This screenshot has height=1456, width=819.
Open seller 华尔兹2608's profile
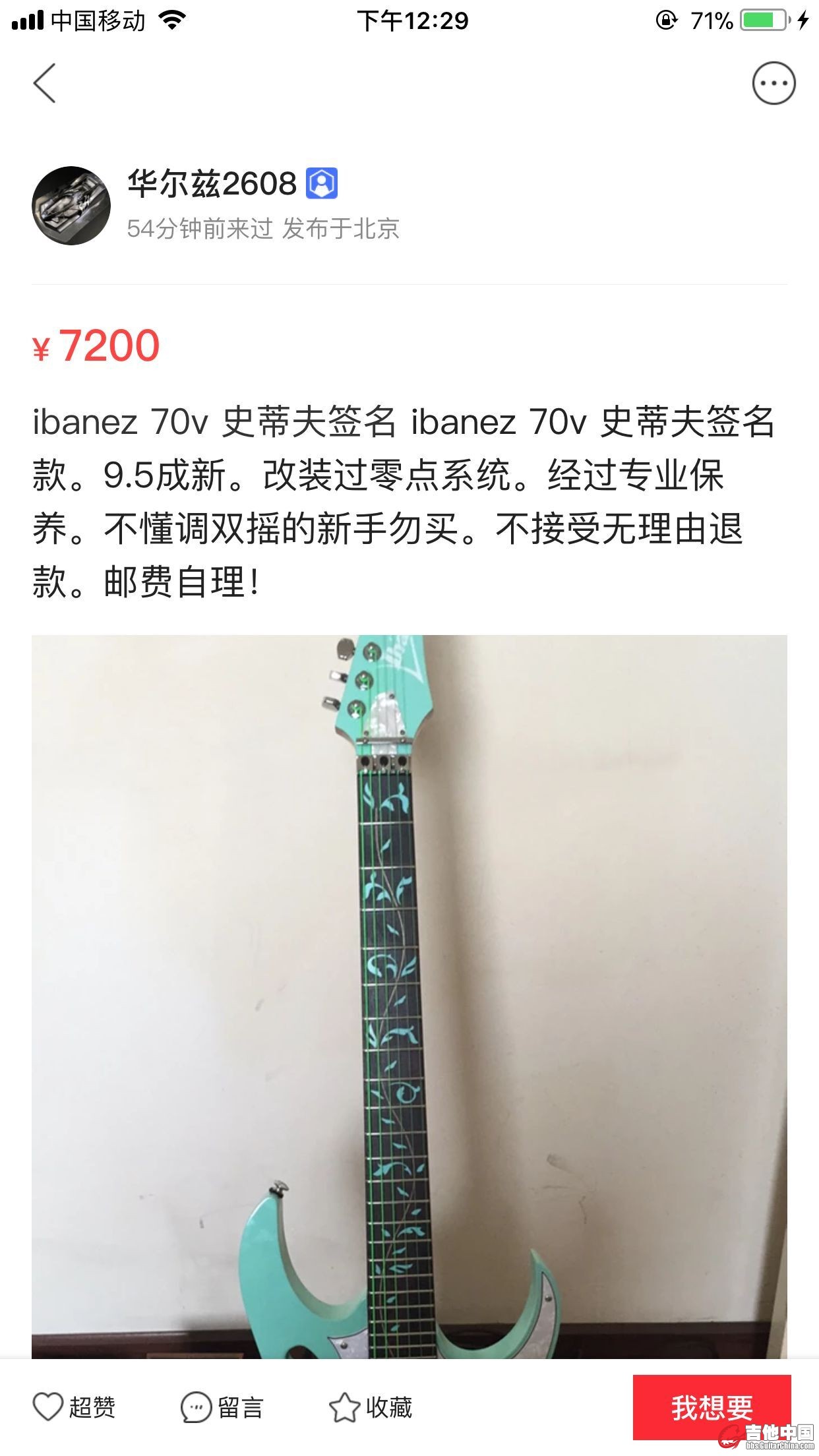[211, 183]
